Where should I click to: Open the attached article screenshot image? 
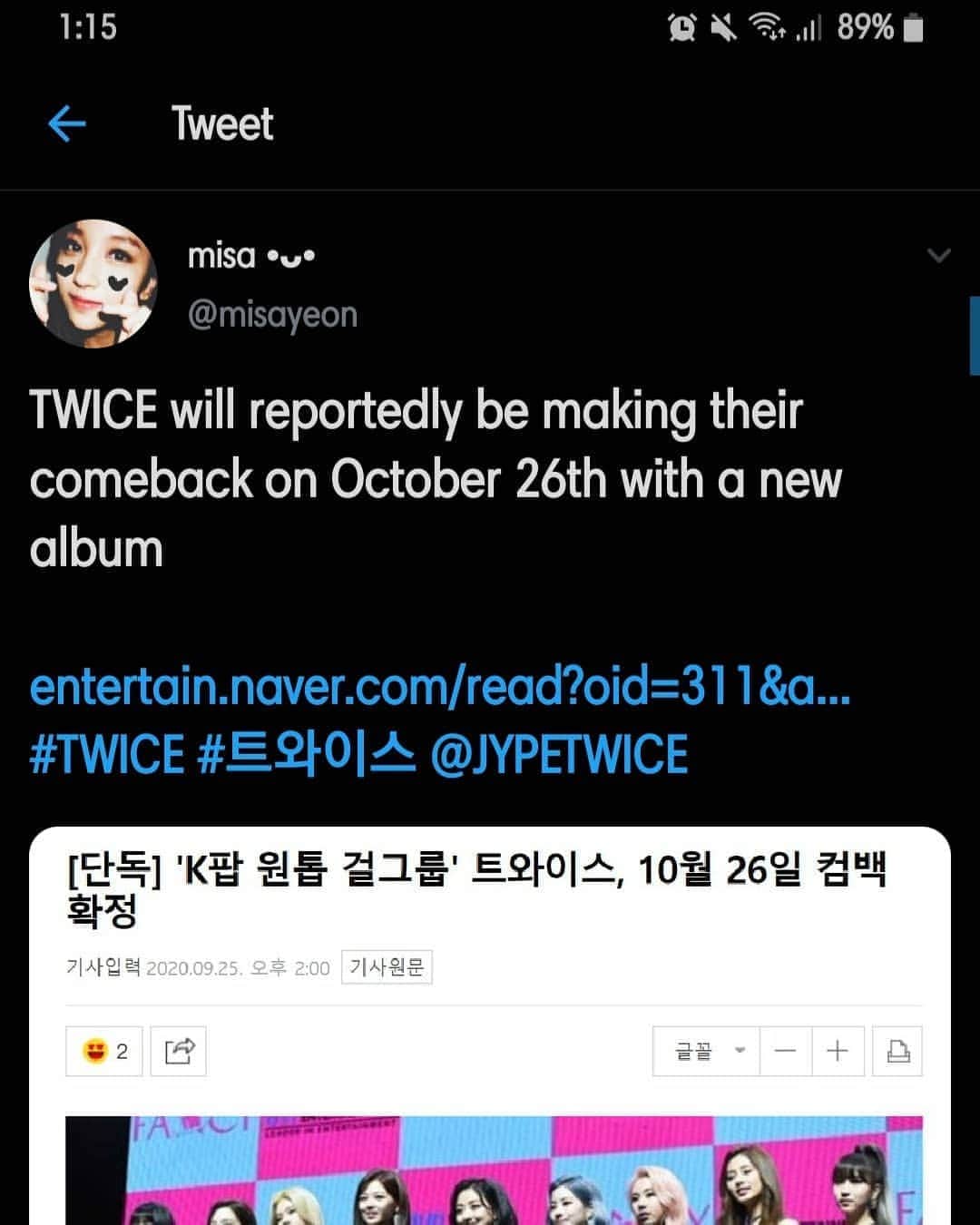490,1025
